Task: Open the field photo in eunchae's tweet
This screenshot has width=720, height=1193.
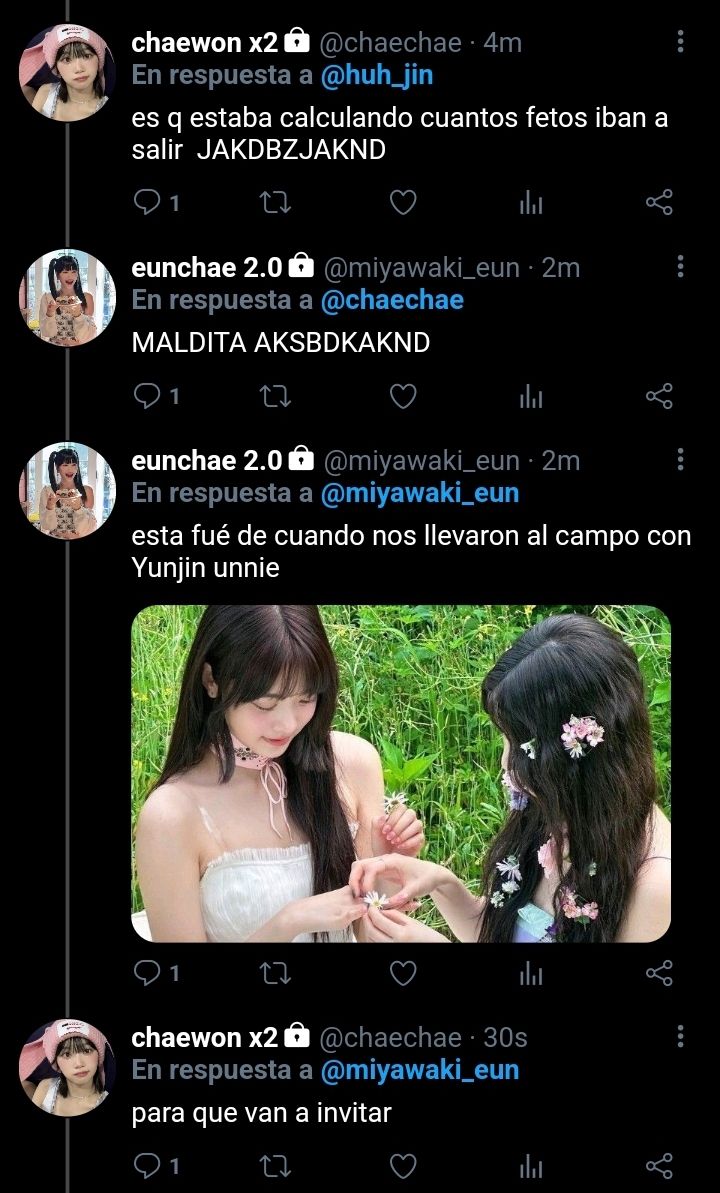Action: (401, 773)
